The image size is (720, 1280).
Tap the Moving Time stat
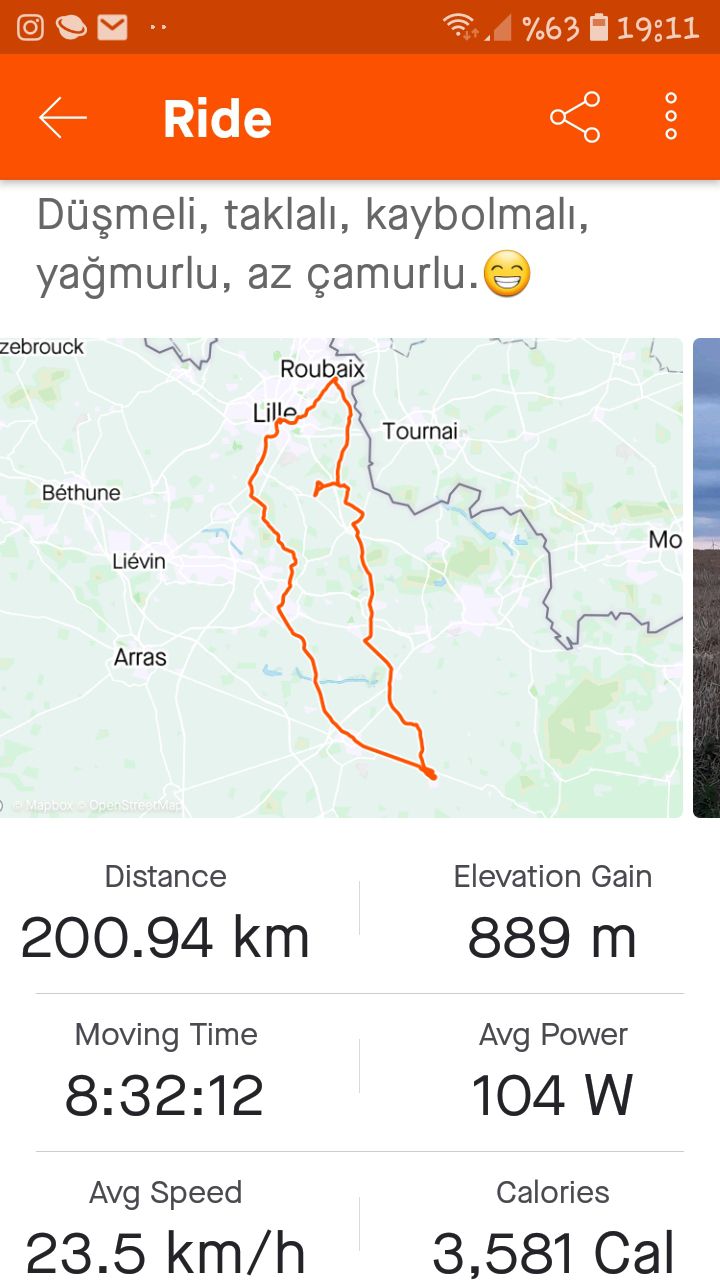coord(165,1065)
